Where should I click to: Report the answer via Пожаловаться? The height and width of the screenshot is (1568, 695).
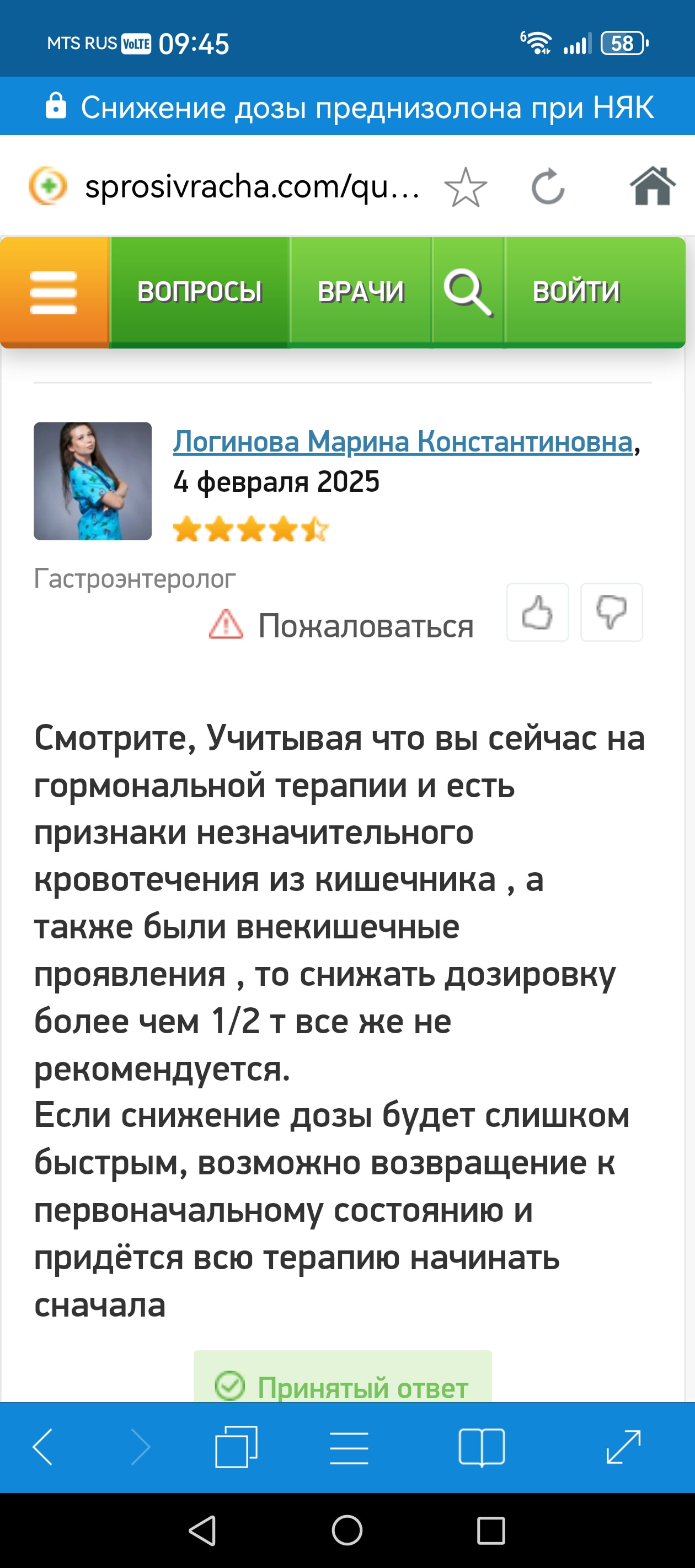click(x=341, y=625)
